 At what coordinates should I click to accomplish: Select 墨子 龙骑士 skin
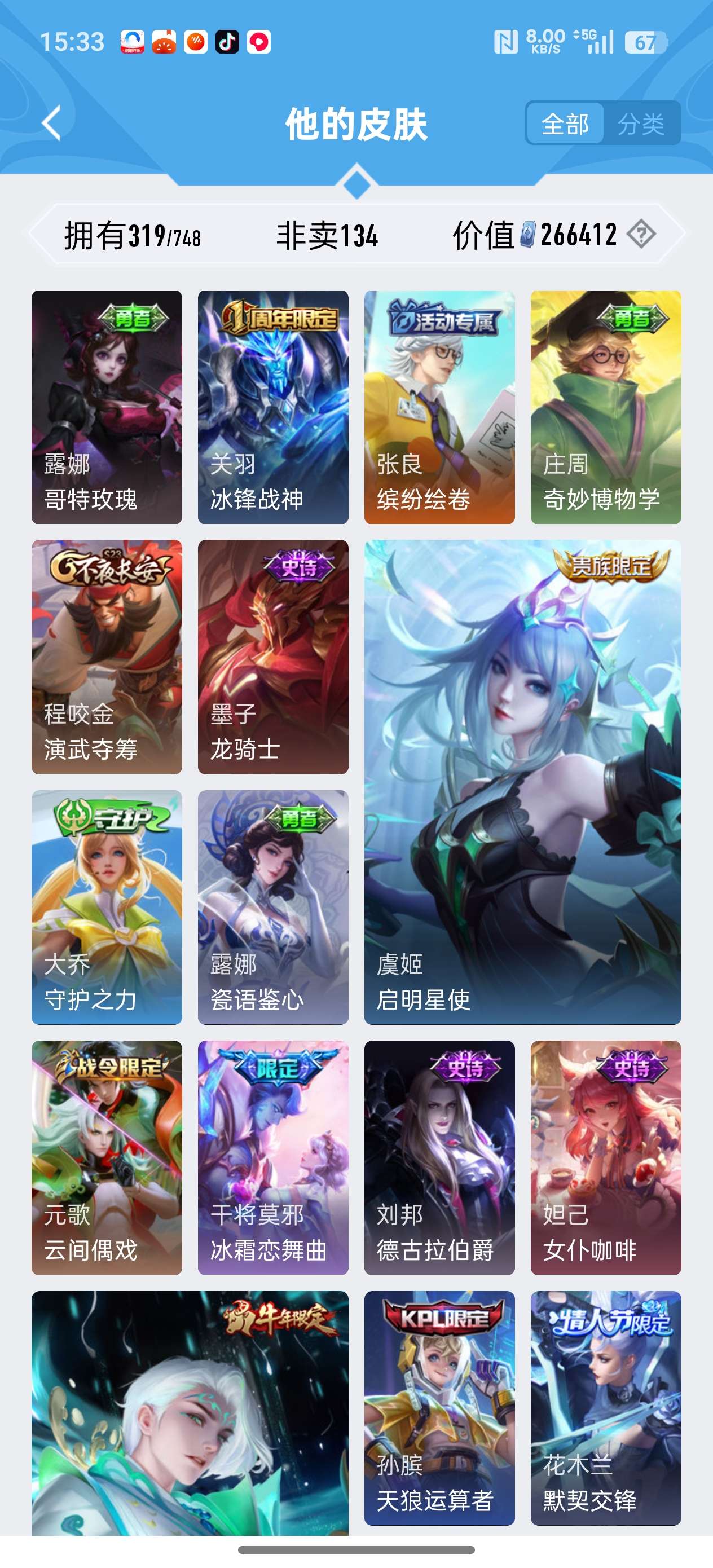pyautogui.click(x=273, y=656)
